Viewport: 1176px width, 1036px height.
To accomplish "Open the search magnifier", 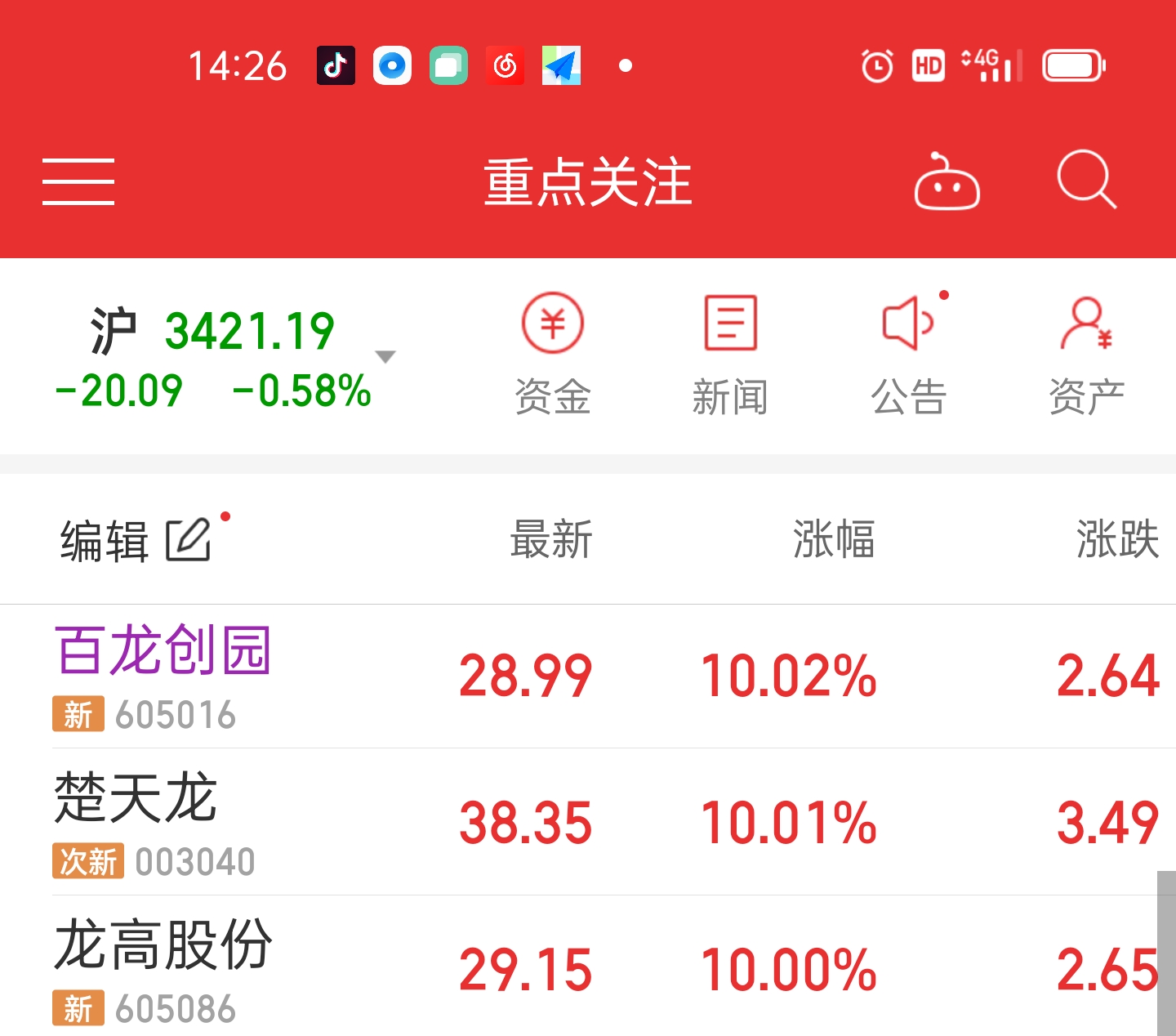I will point(1086,180).
